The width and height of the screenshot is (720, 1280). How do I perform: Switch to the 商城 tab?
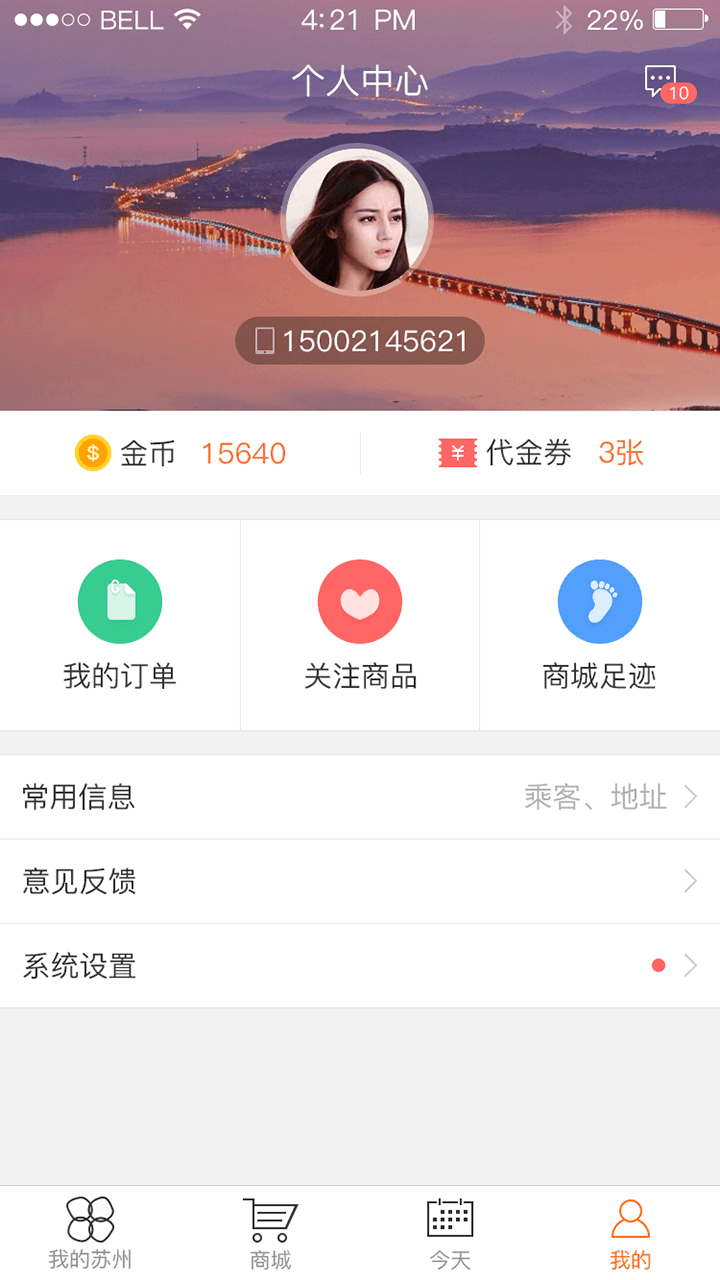[270, 1234]
